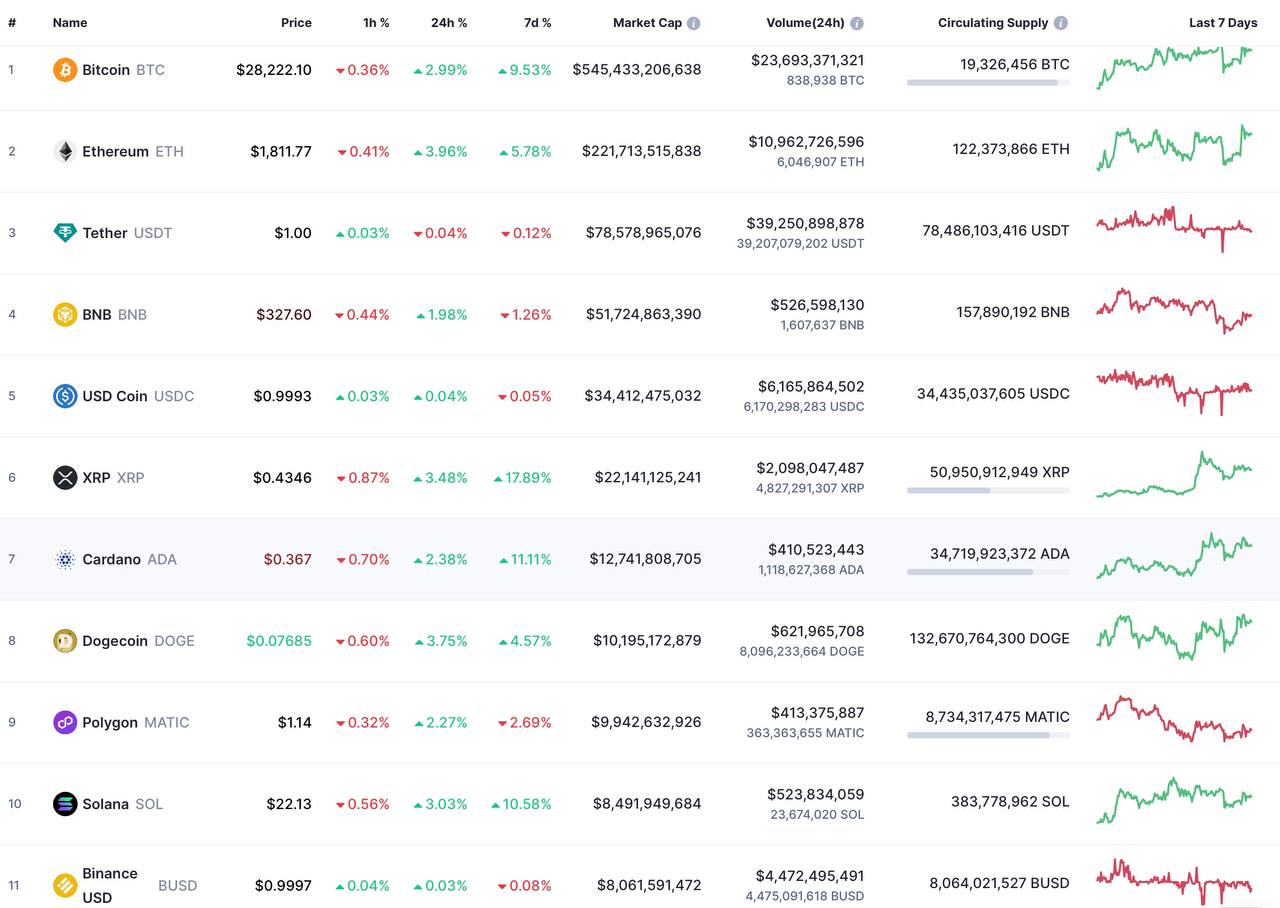1280x908 pixels.
Task: Open the Bitcoin BTC row
Action: pyautogui.click(x=106, y=70)
